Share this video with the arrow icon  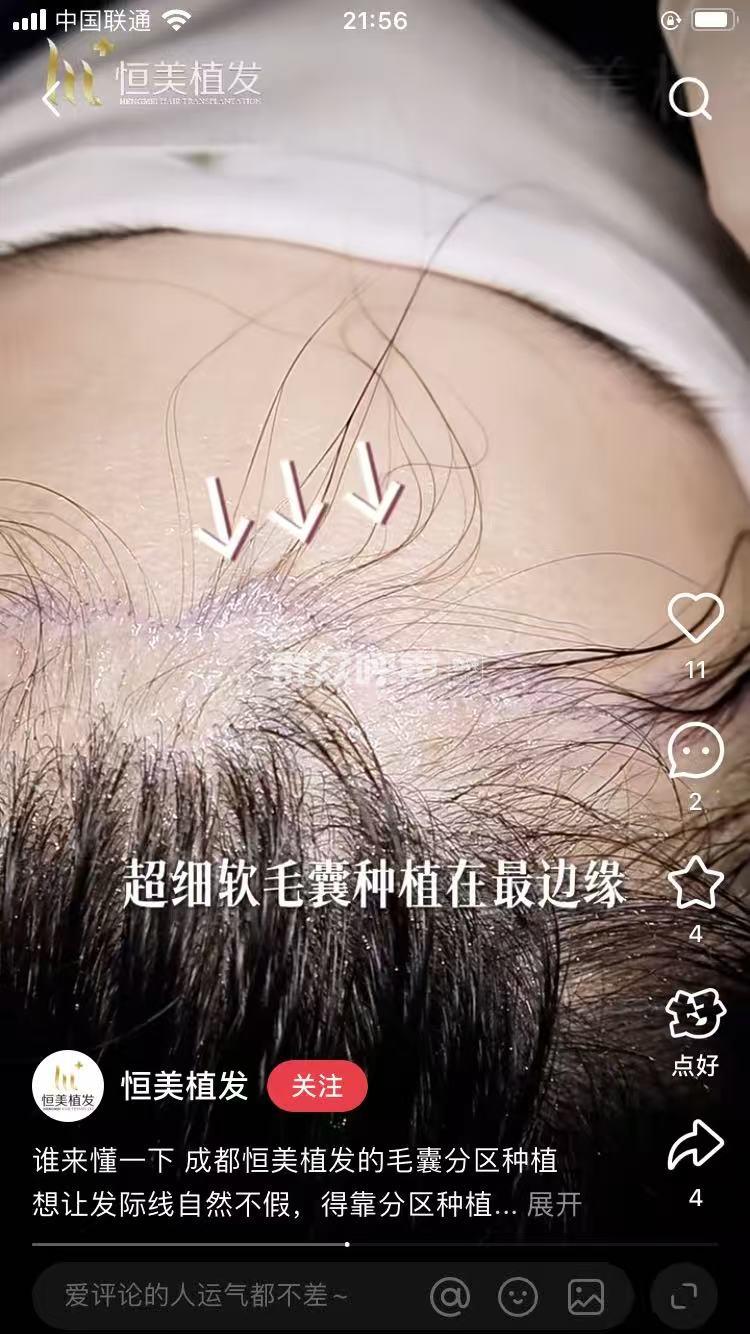coord(695,1147)
